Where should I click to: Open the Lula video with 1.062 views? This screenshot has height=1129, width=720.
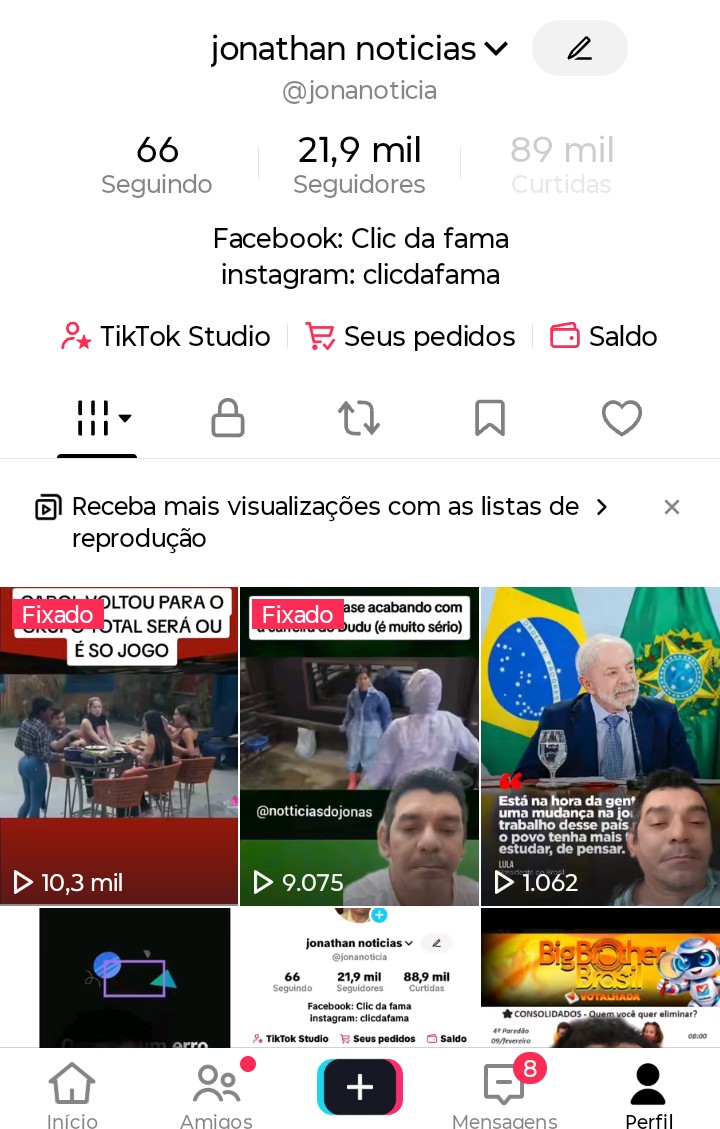tap(600, 746)
